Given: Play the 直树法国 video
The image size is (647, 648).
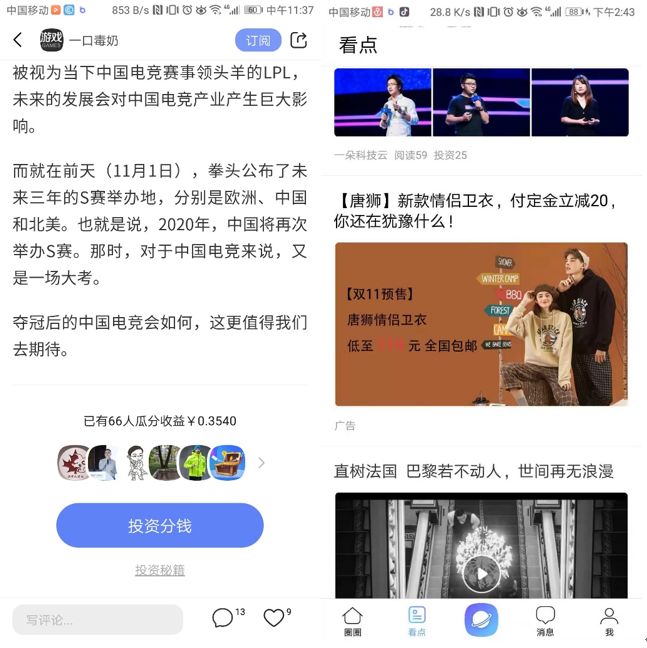Looking at the screenshot, I should [481, 574].
